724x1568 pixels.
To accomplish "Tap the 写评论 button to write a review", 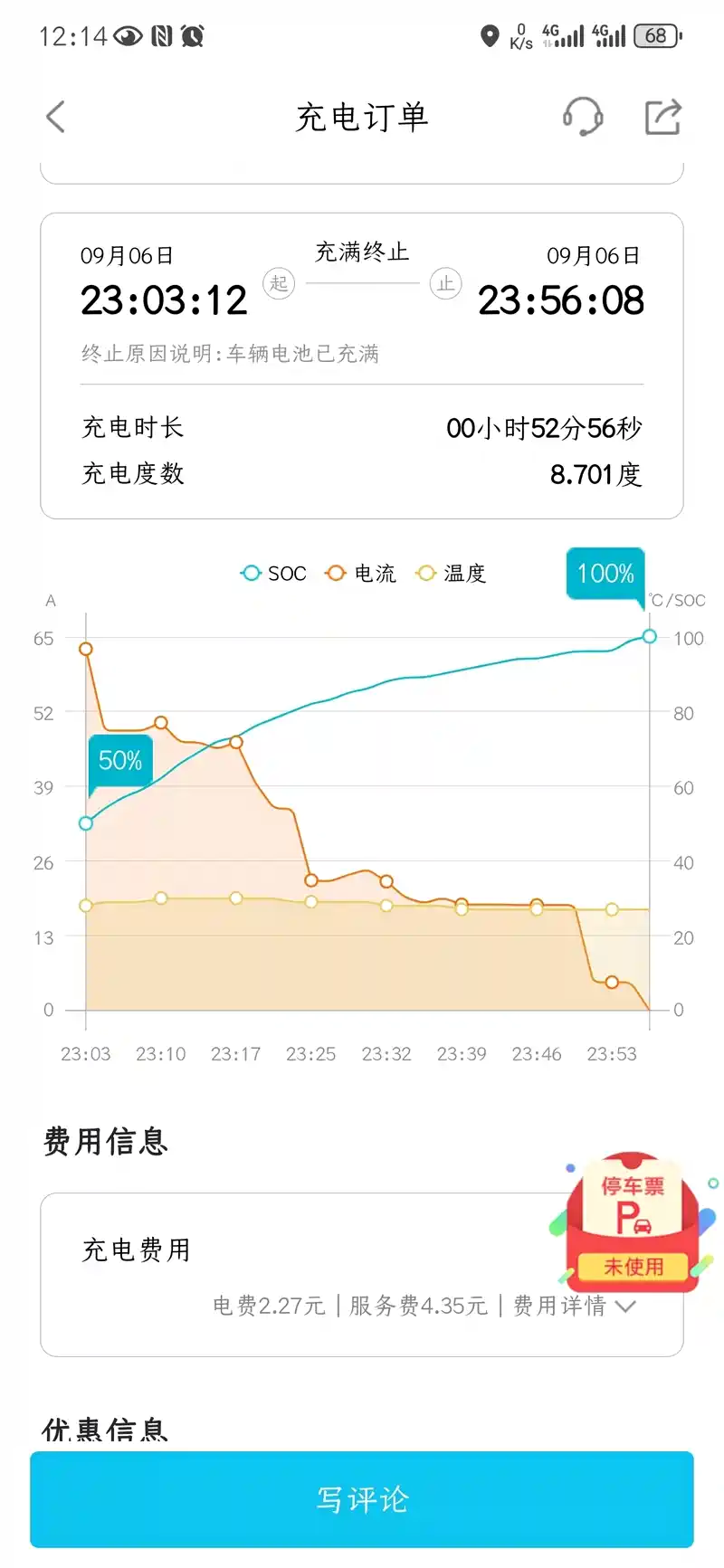I will click(x=362, y=1499).
